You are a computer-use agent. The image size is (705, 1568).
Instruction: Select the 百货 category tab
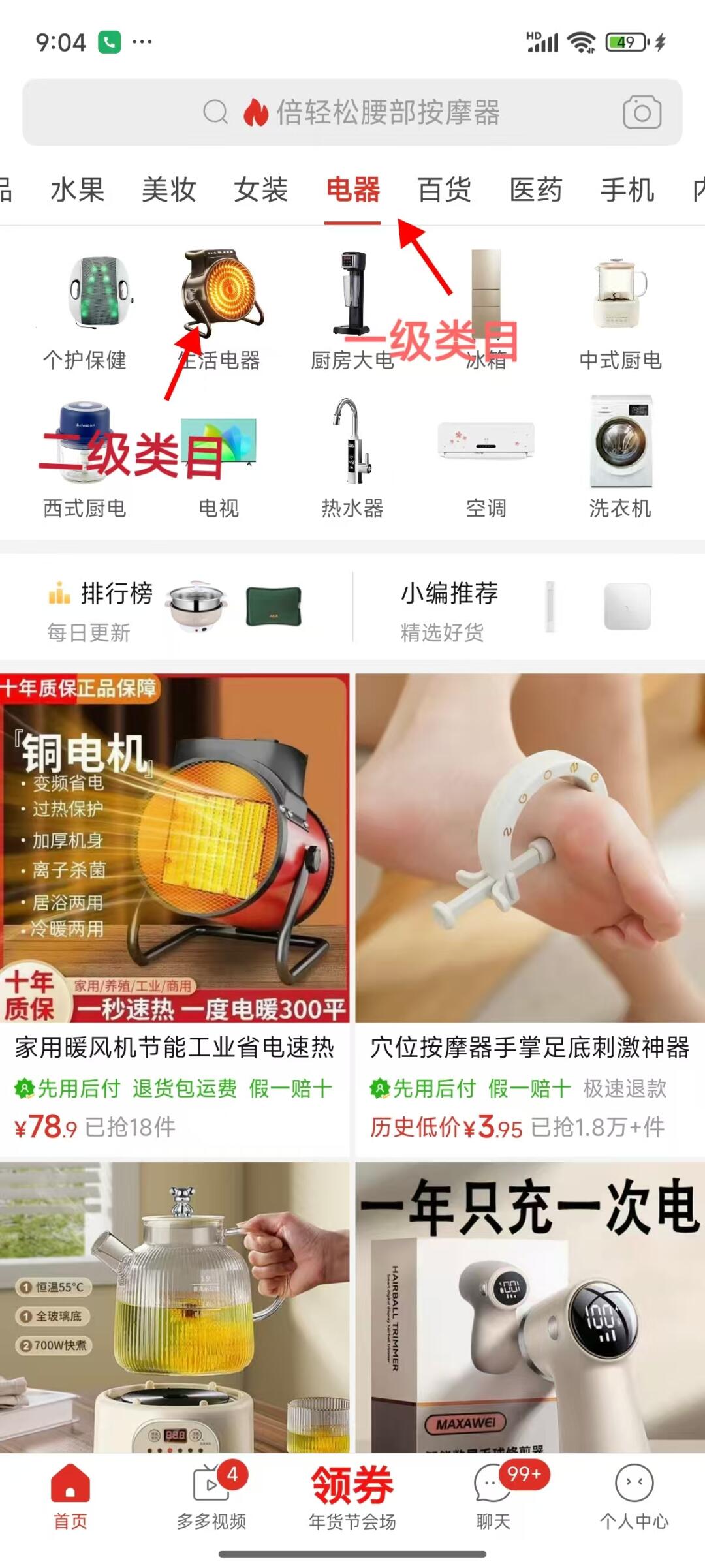pyautogui.click(x=445, y=191)
